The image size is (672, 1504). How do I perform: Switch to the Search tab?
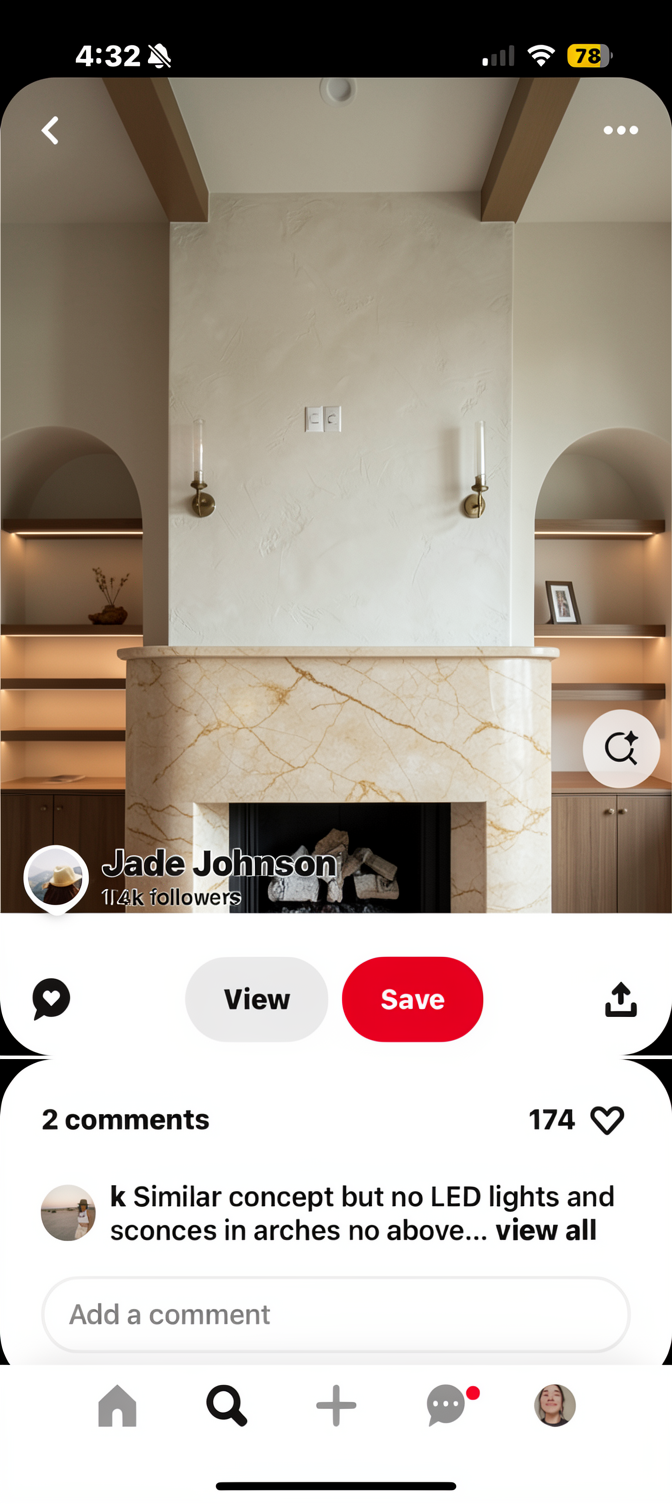(x=227, y=1406)
